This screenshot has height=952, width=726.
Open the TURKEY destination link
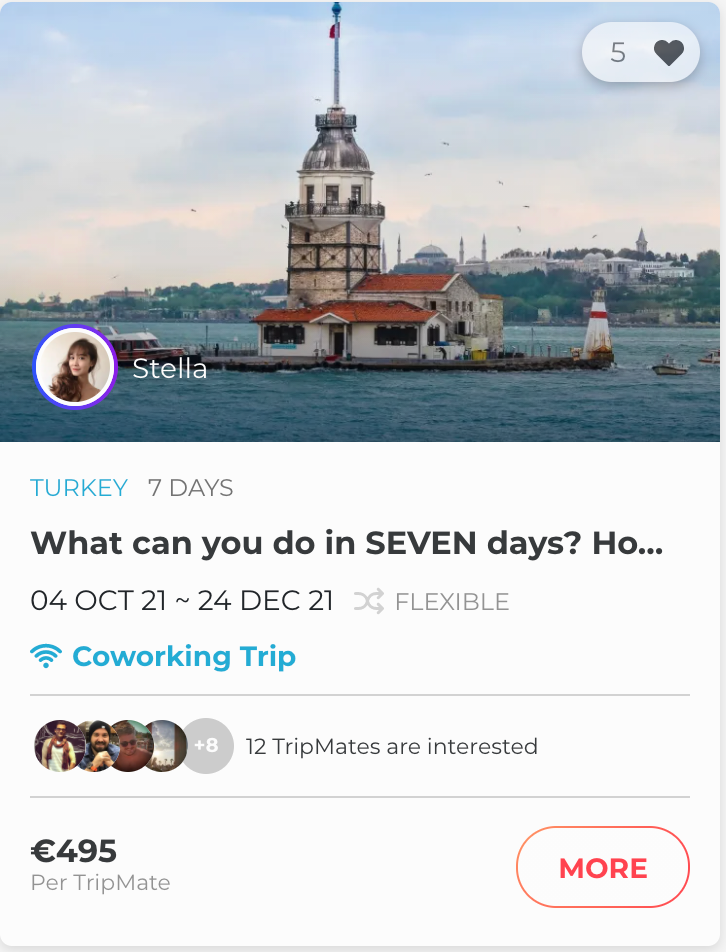(79, 488)
